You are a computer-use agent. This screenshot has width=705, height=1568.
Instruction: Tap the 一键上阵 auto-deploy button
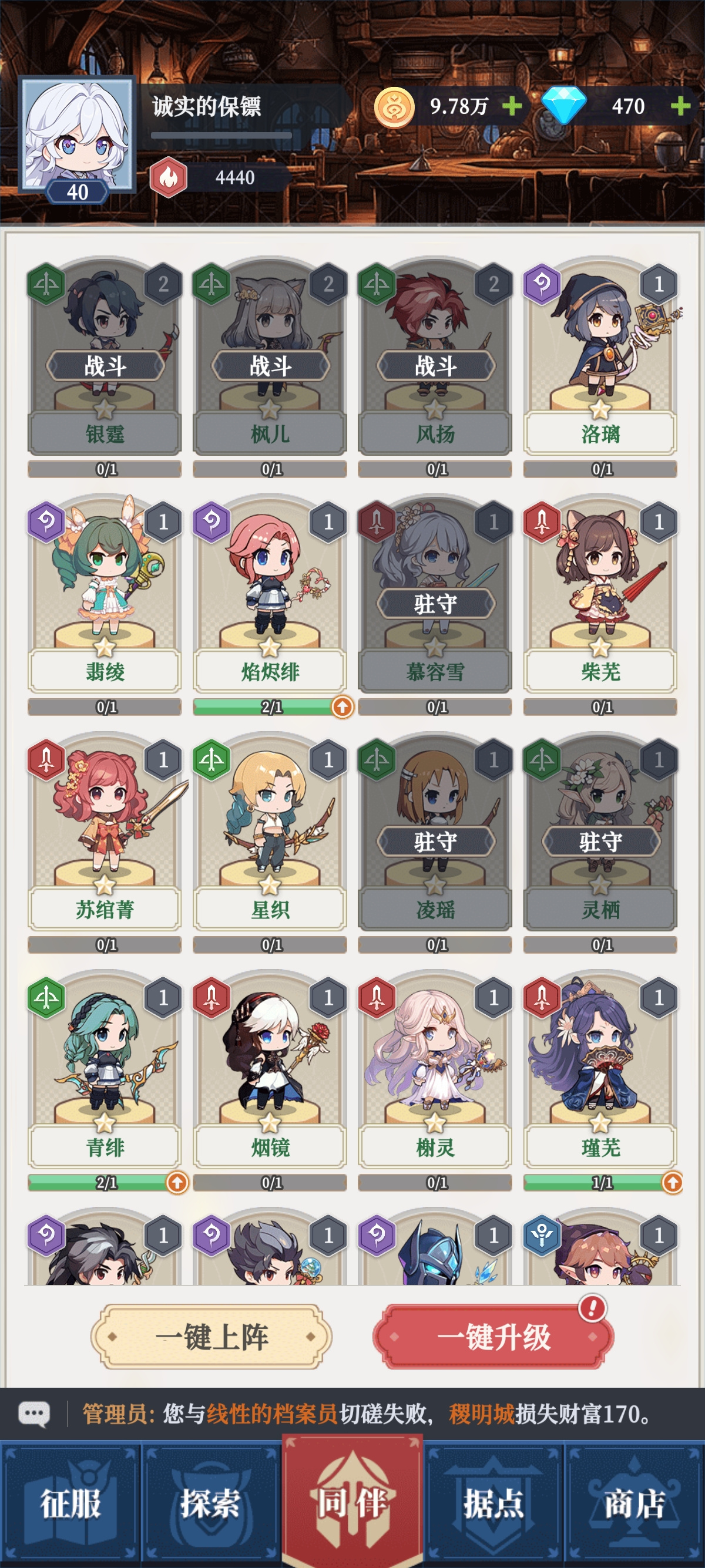tap(211, 1337)
